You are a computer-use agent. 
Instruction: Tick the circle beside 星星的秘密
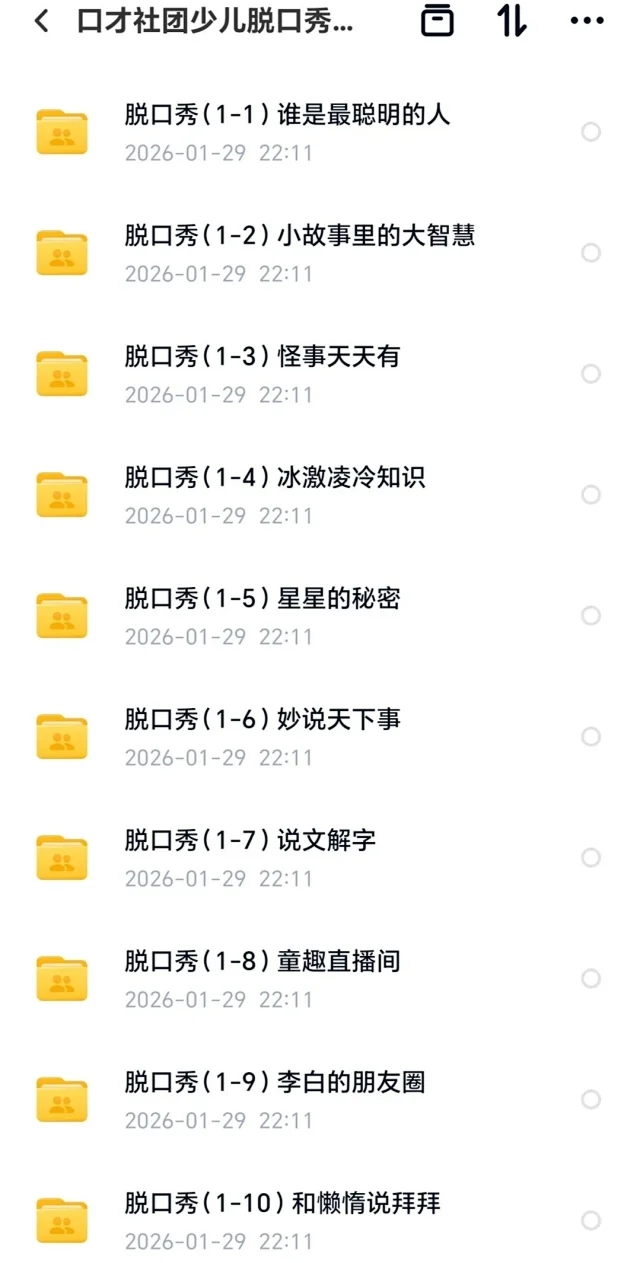point(591,616)
